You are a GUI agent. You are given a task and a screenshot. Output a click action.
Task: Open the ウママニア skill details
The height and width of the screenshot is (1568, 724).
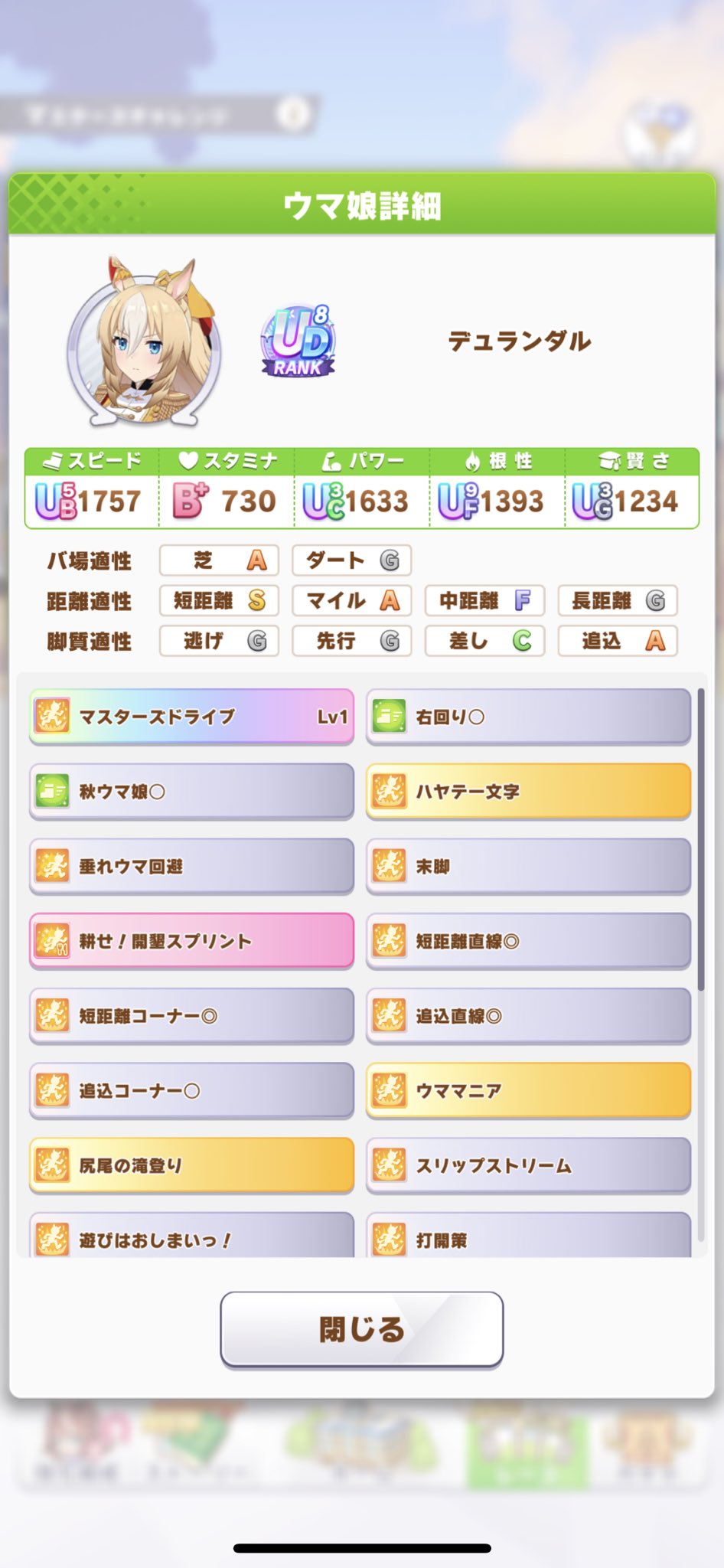(528, 1090)
